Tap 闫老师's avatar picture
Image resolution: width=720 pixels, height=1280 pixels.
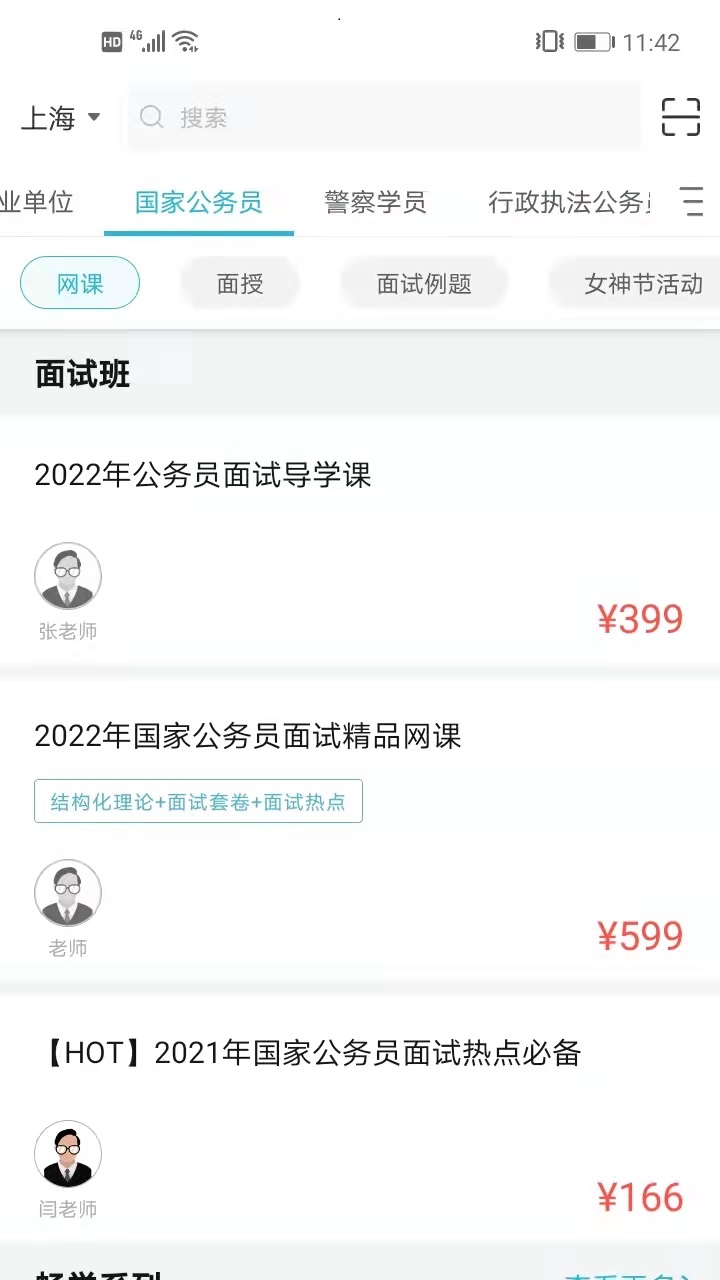[x=68, y=1154]
